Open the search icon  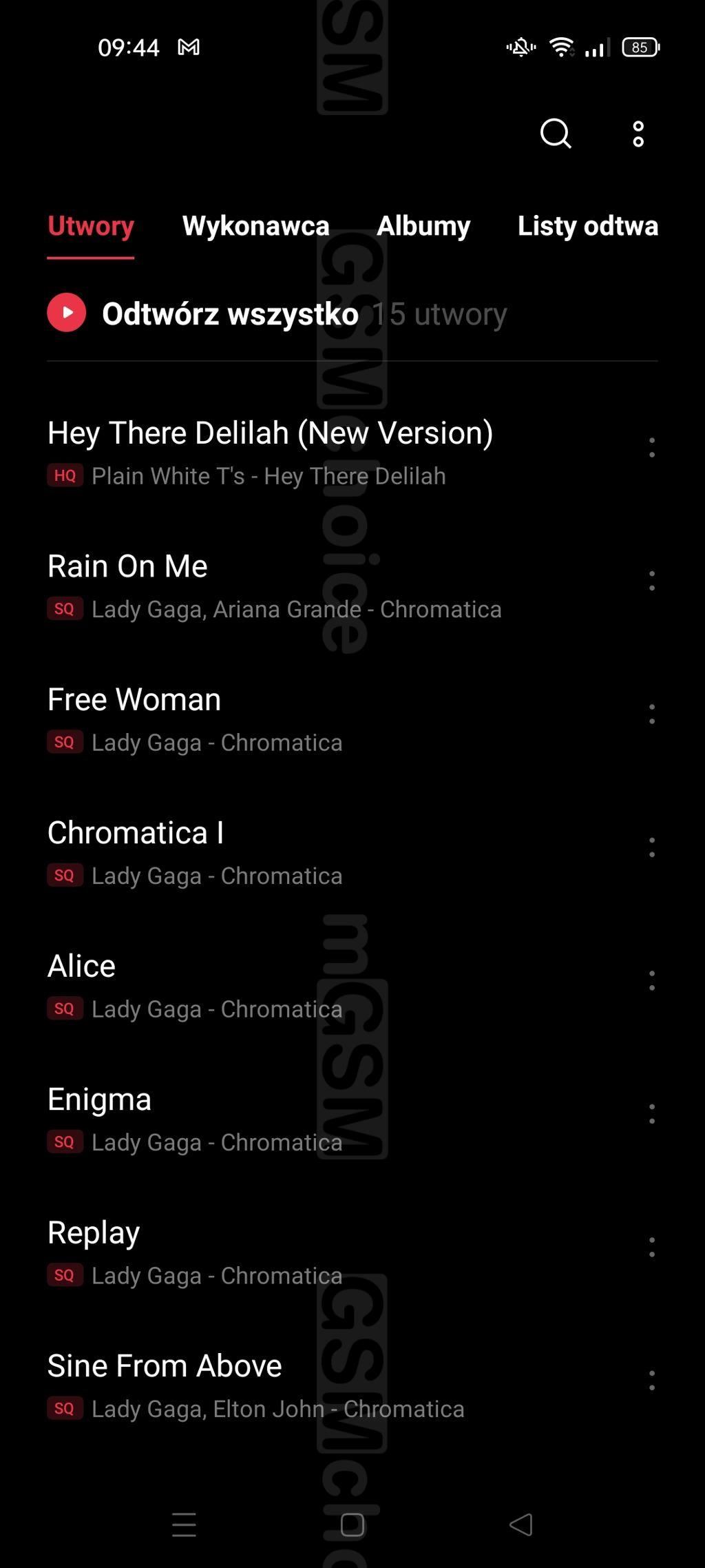click(x=556, y=134)
